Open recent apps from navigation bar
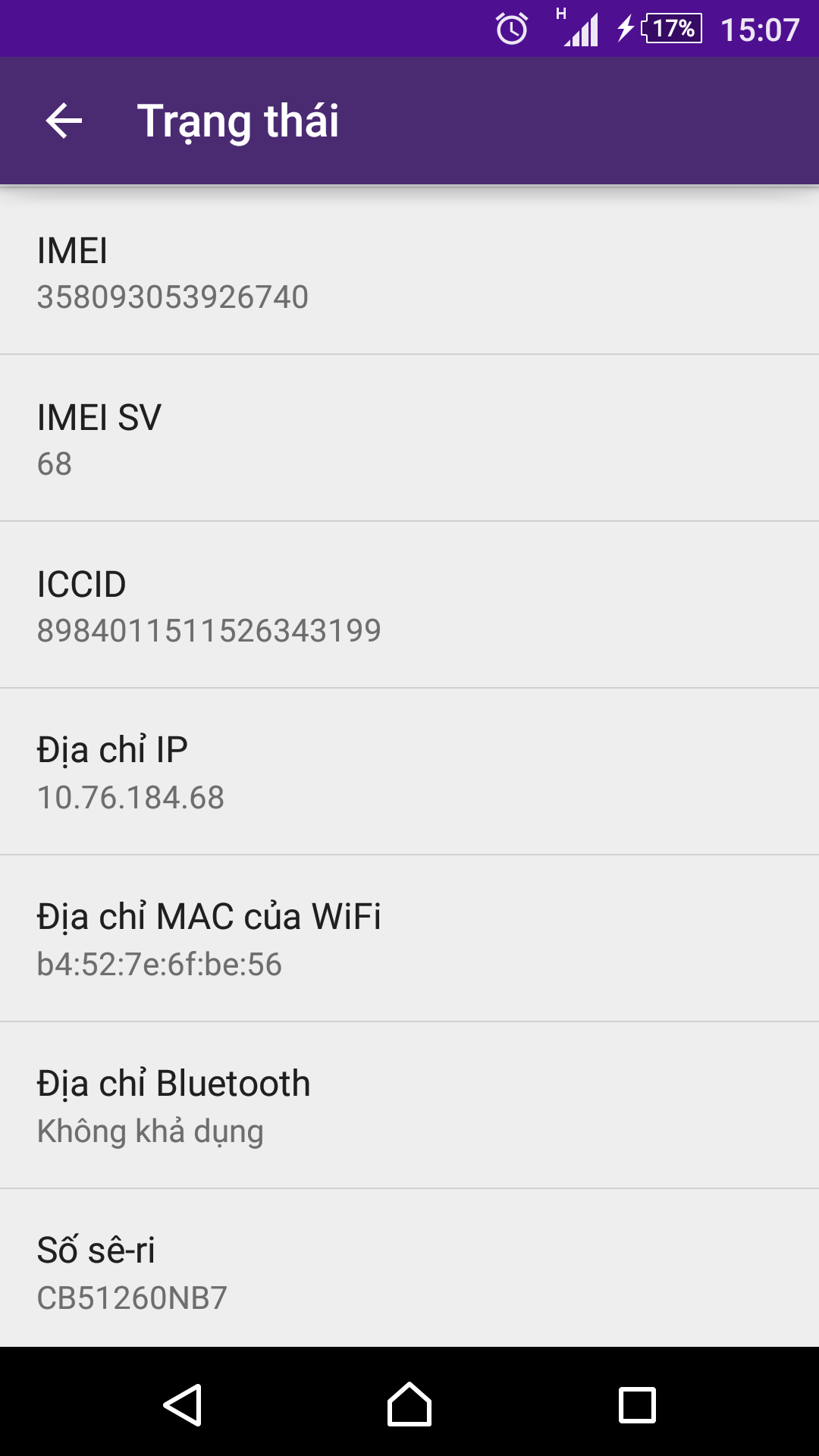This screenshot has height=1456, width=819. pyautogui.click(x=637, y=1404)
